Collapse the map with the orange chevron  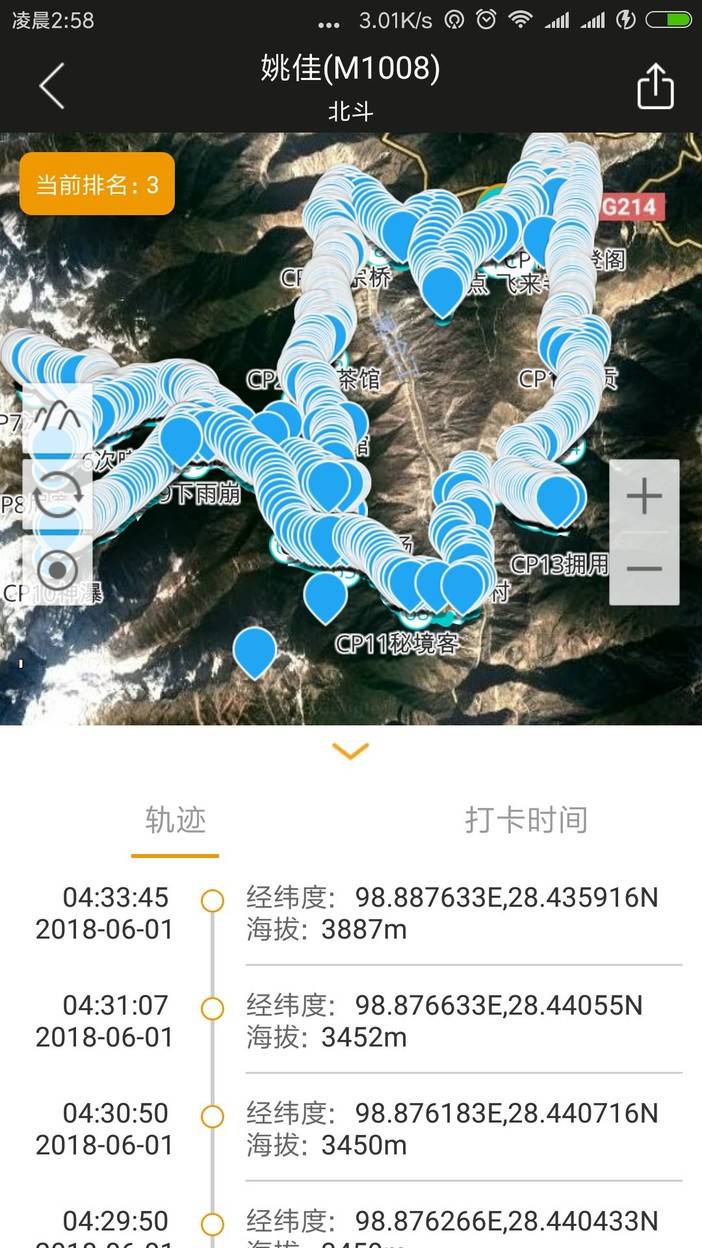[x=351, y=751]
